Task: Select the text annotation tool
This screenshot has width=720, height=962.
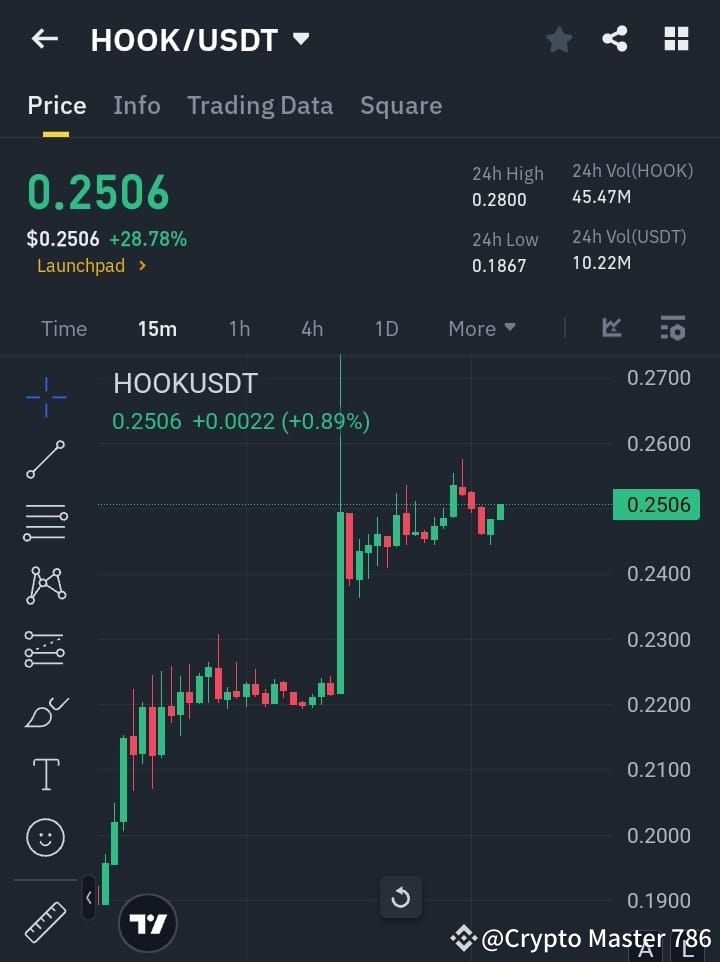Action: [45, 774]
